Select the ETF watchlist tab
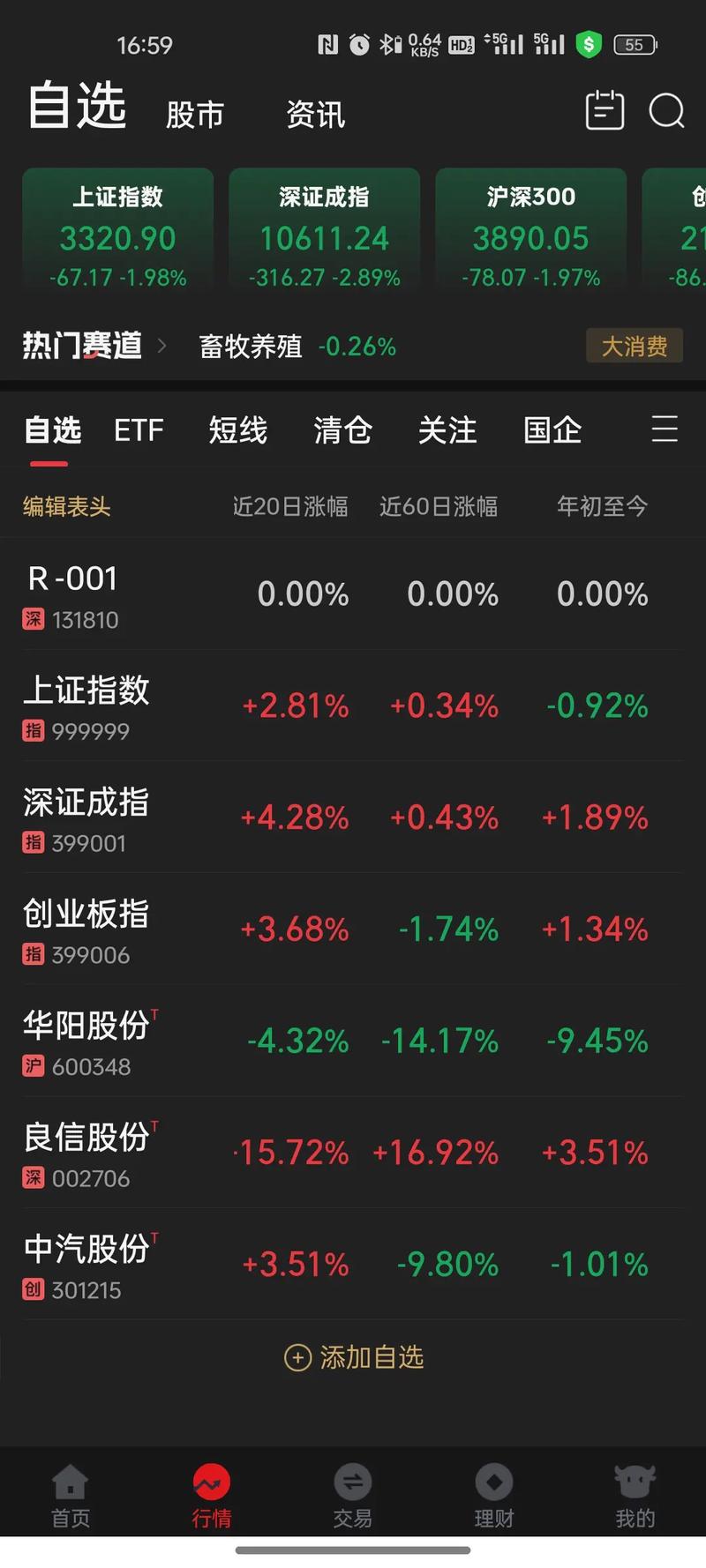This screenshot has width=706, height=1568. 139,430
